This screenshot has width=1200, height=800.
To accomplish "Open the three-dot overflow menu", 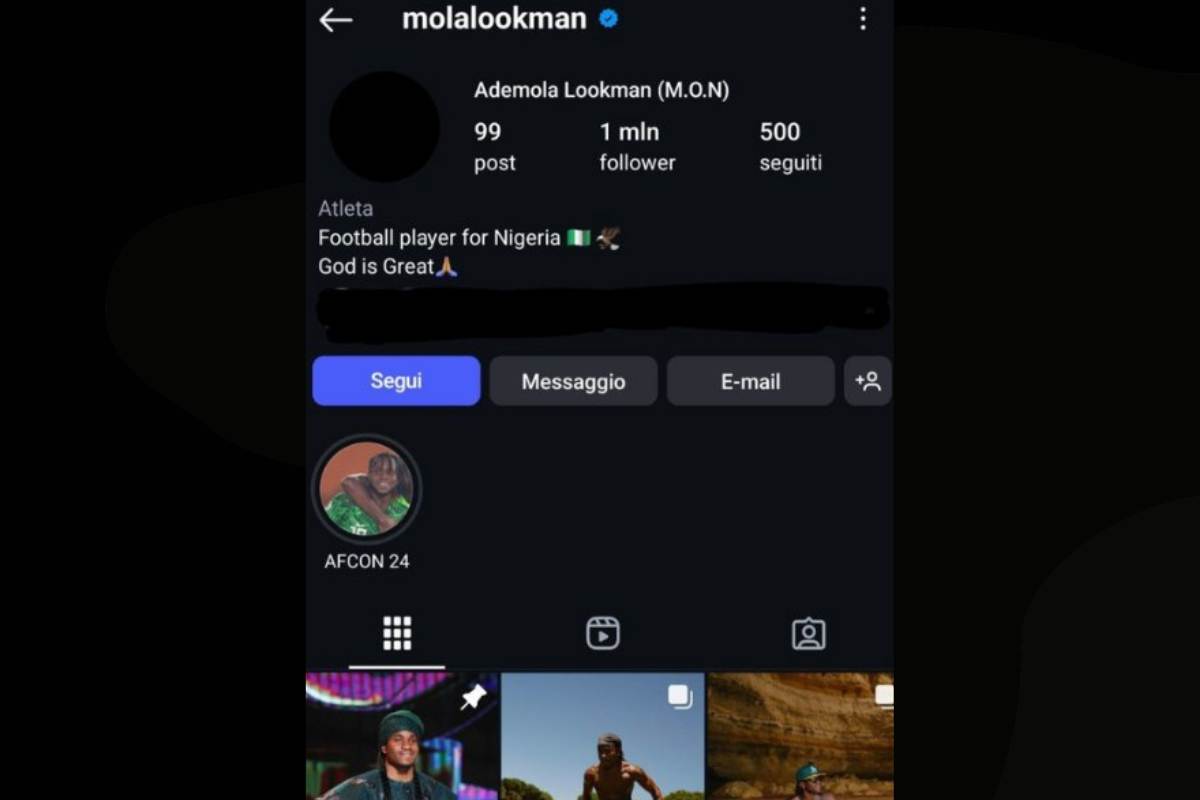I will (x=863, y=19).
